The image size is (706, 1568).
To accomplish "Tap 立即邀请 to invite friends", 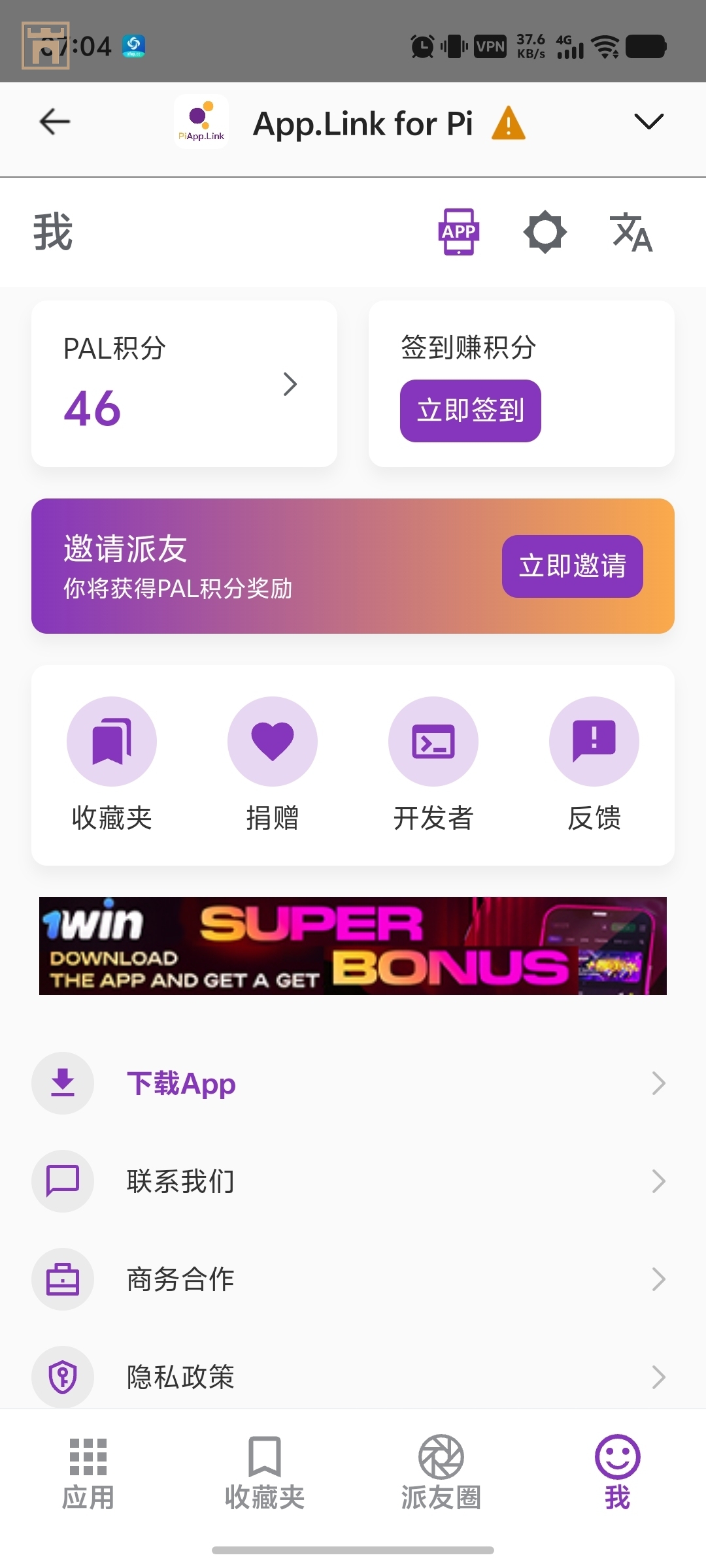I will 572,566.
